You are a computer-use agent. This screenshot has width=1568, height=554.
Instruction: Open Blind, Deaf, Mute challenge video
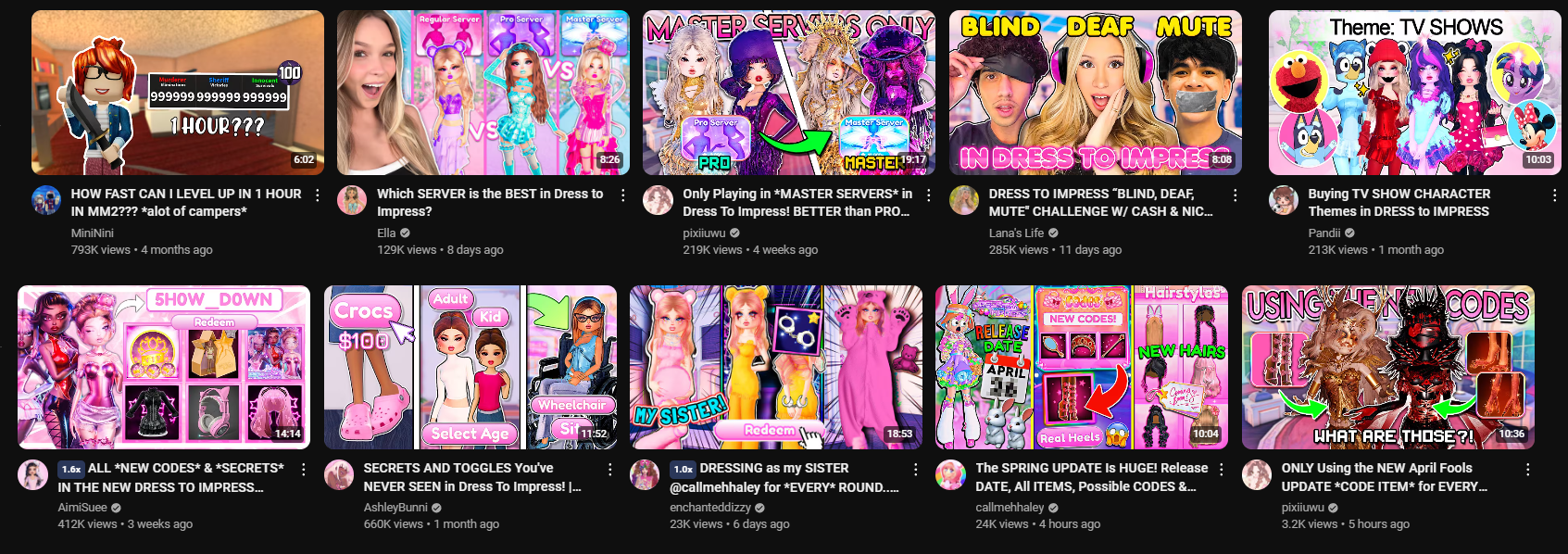pyautogui.click(x=1095, y=93)
